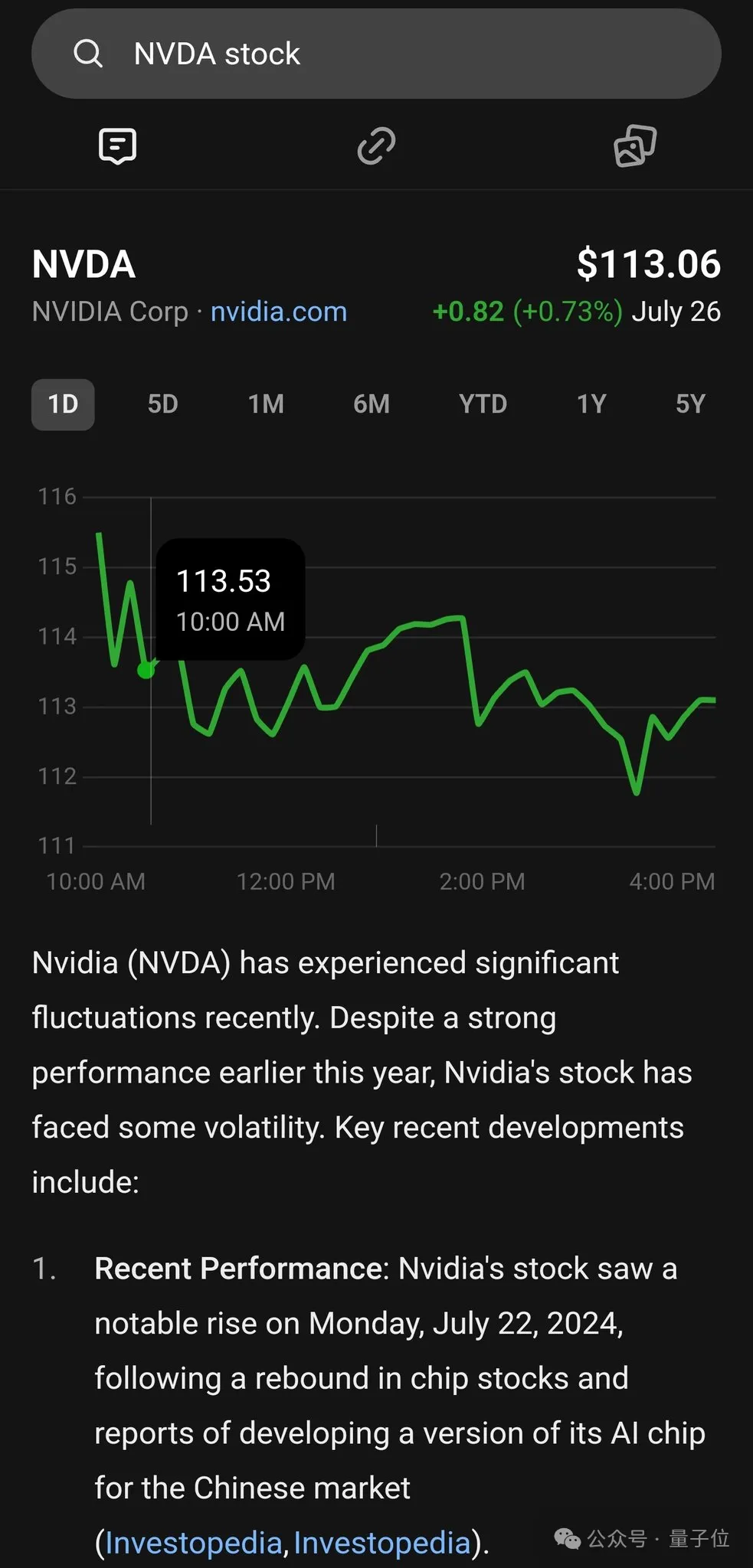Show the 1M price chart
The image size is (753, 1568).
point(266,404)
